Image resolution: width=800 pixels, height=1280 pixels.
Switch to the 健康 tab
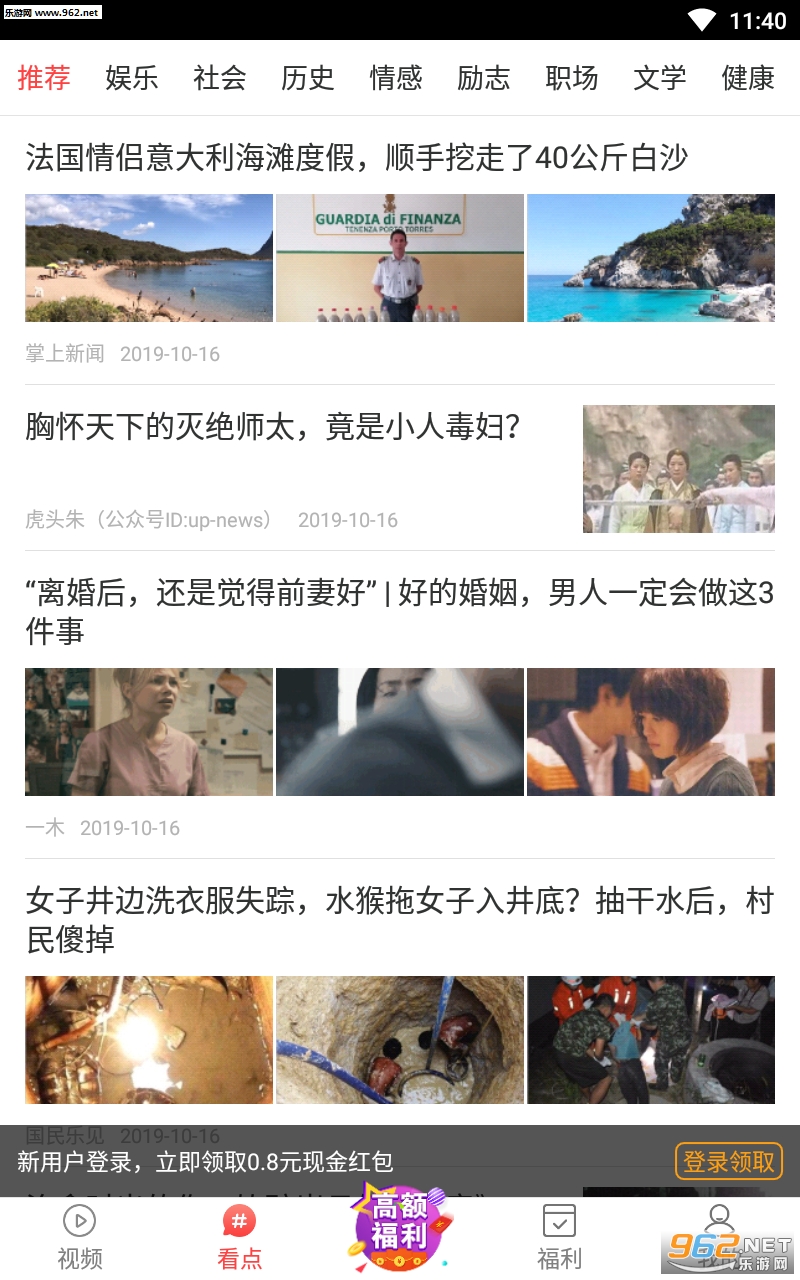point(748,78)
